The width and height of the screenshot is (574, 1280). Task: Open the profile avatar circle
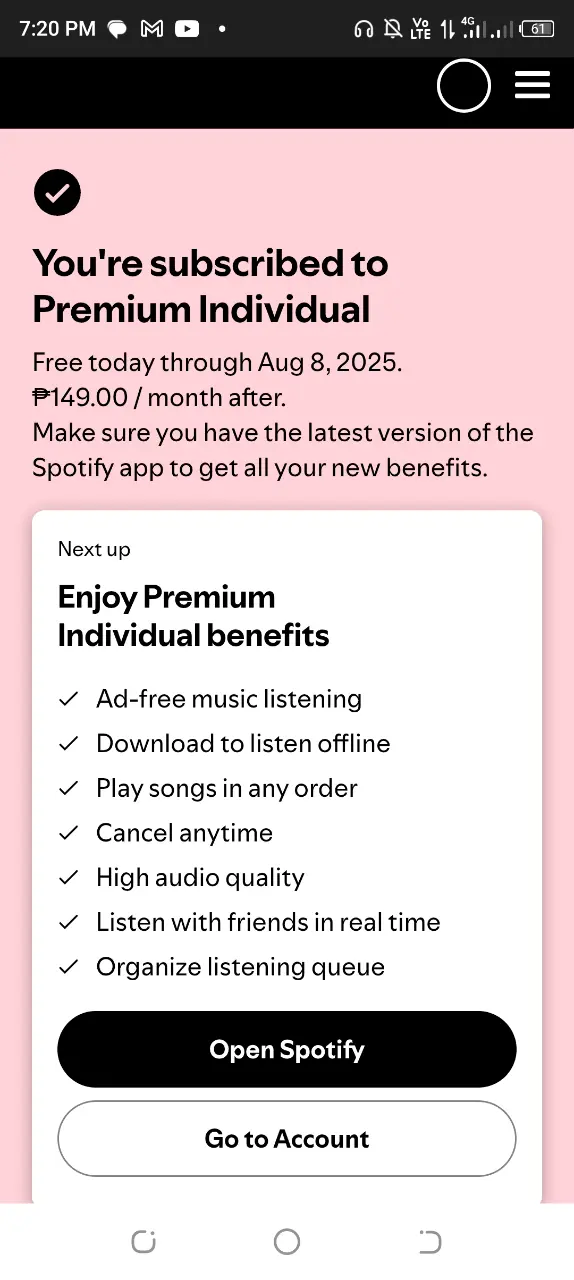pos(464,86)
